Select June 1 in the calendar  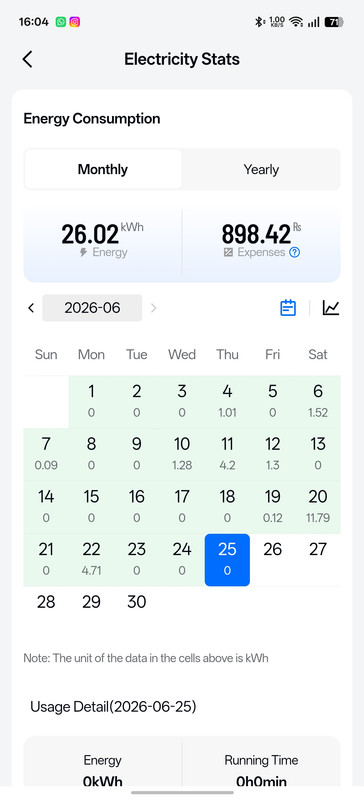pyautogui.click(x=91, y=401)
